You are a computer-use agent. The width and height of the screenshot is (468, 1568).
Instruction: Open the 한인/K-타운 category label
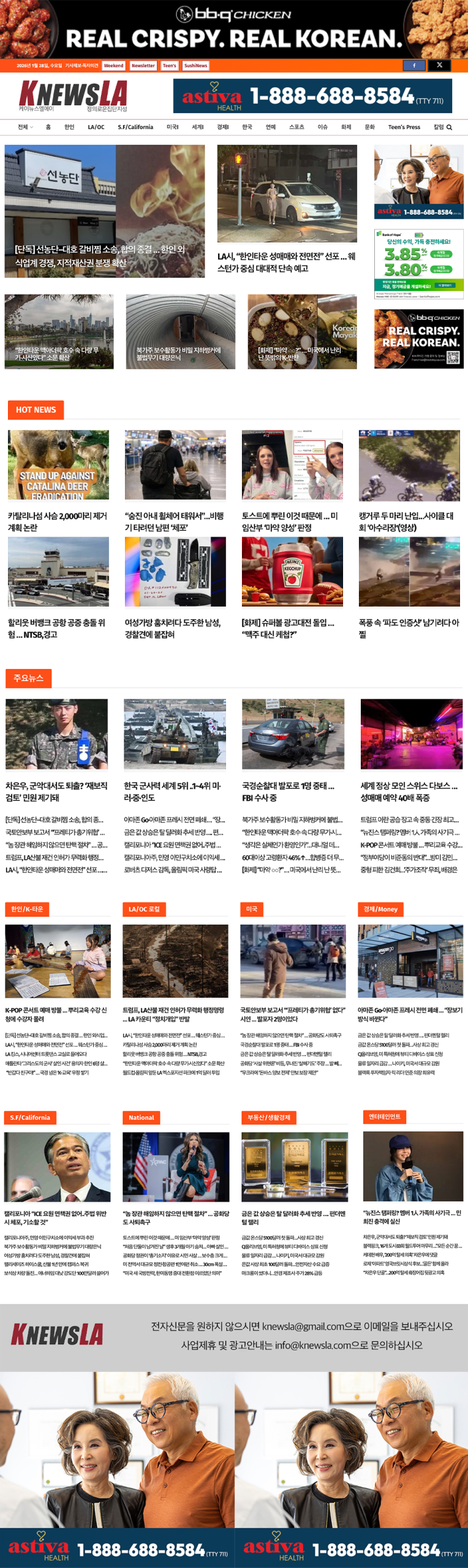pos(27,909)
